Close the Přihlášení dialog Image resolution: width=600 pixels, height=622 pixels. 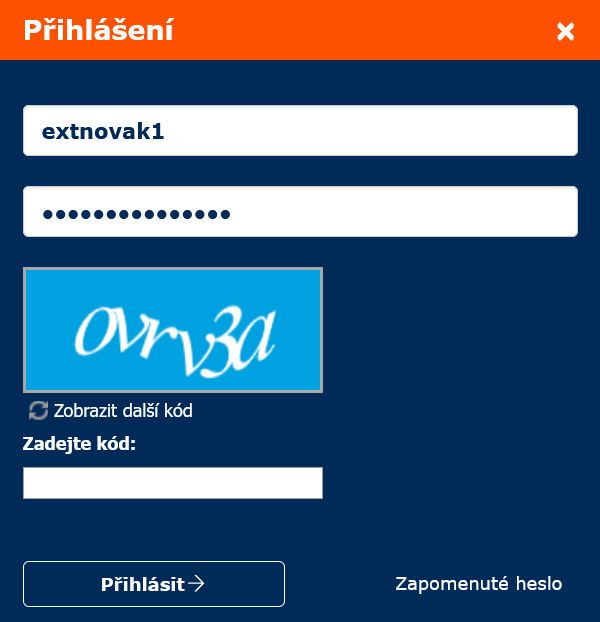(x=566, y=31)
